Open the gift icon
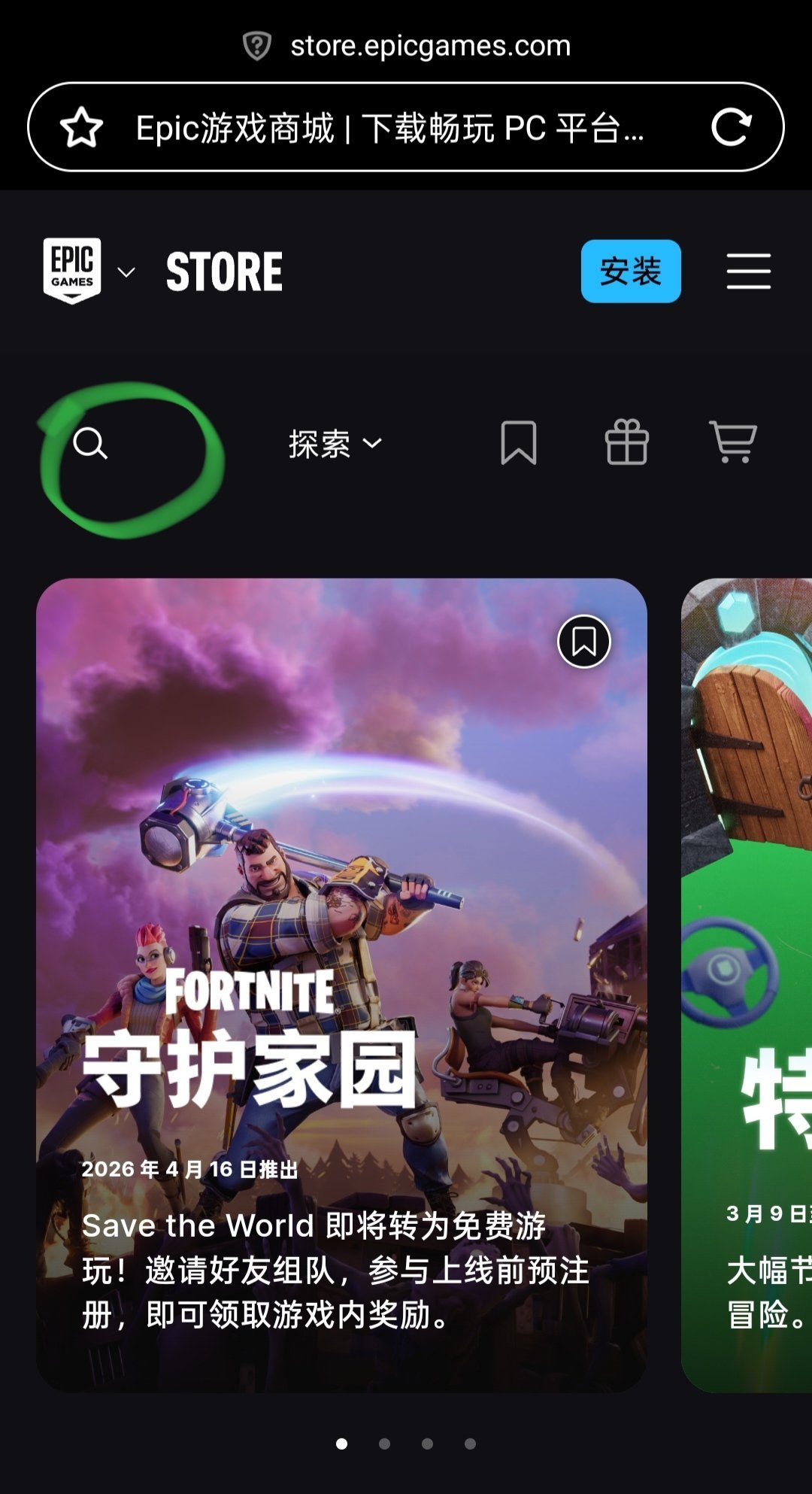Viewport: 812px width, 1494px height. [626, 442]
